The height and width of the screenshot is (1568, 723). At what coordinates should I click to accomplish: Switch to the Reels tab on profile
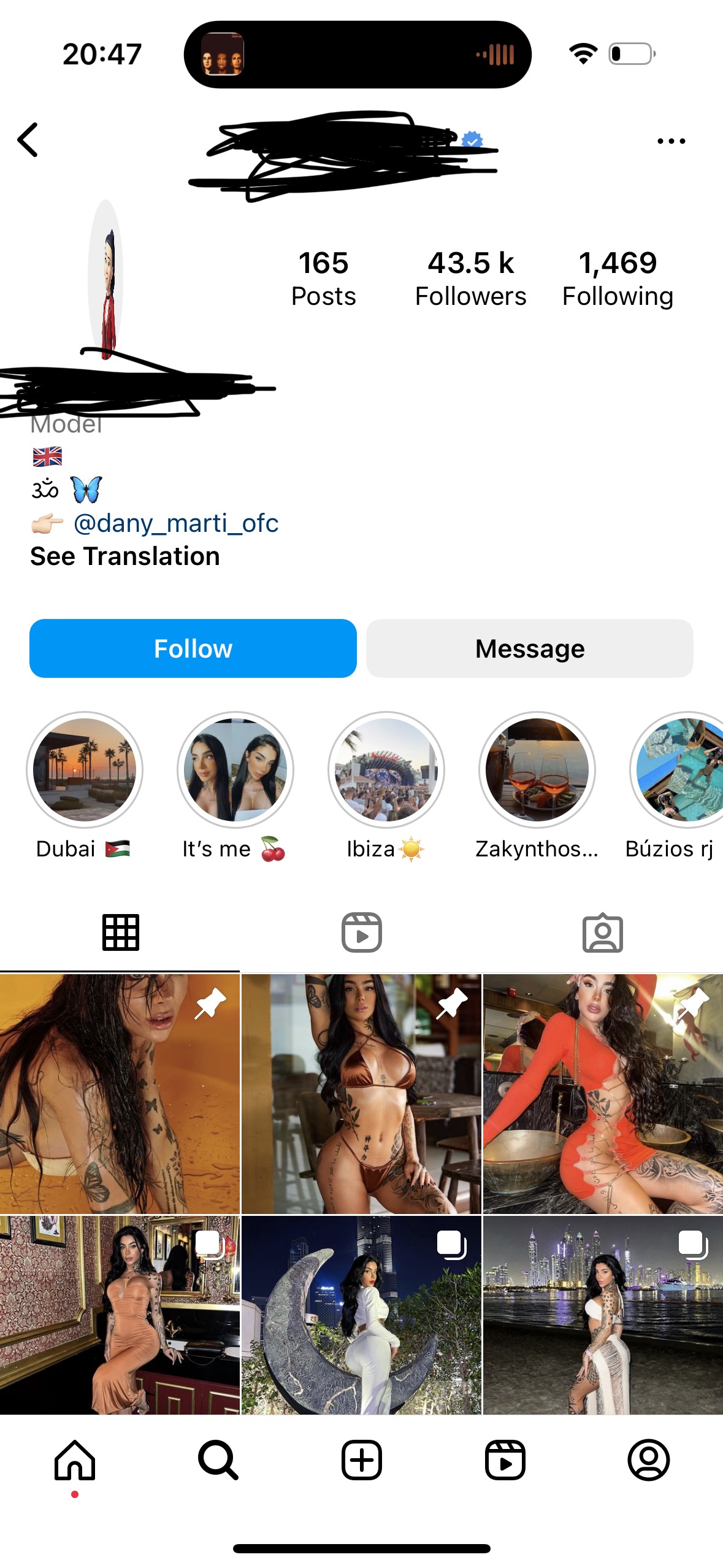point(361,932)
